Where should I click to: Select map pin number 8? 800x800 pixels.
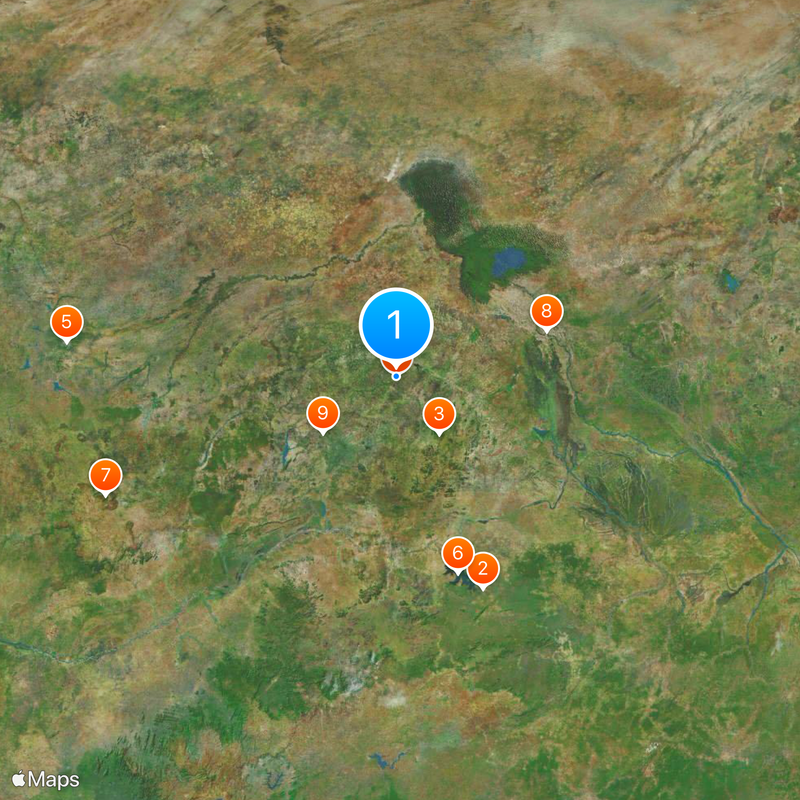(x=546, y=313)
